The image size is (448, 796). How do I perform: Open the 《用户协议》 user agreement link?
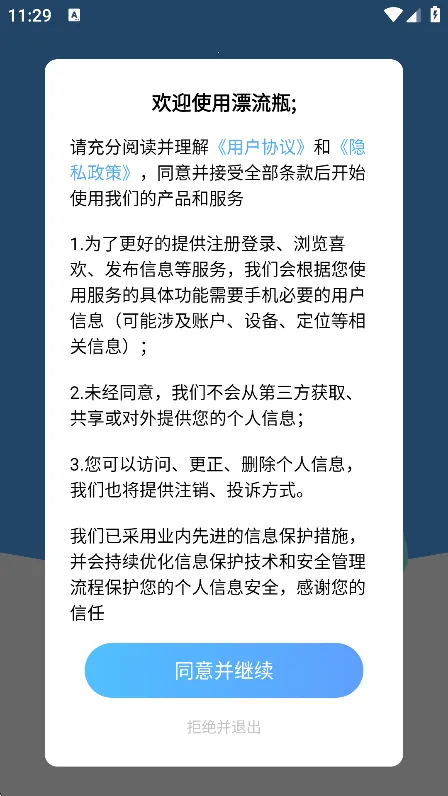tap(262, 148)
